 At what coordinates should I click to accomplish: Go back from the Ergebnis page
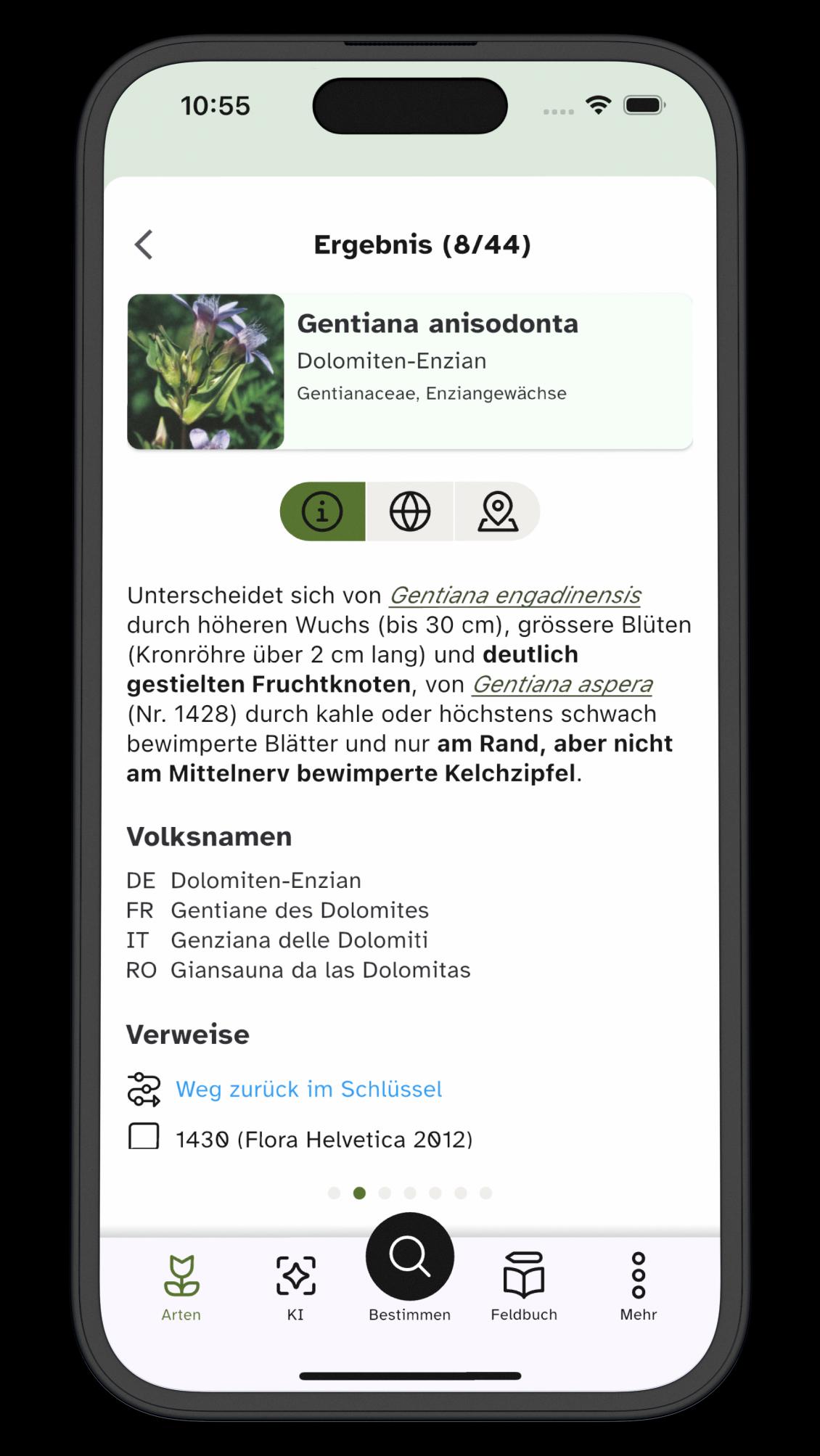pos(144,244)
